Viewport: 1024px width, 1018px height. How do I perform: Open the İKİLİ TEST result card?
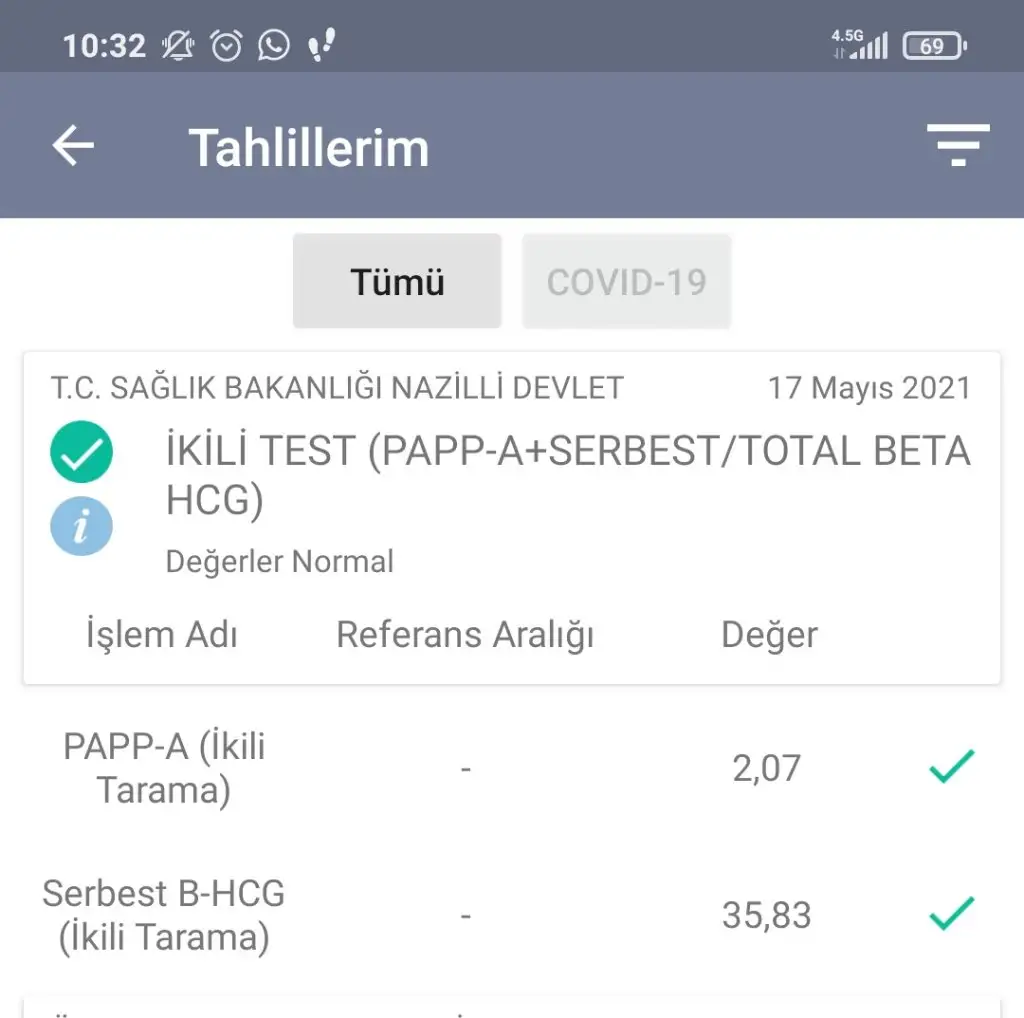tap(567, 473)
